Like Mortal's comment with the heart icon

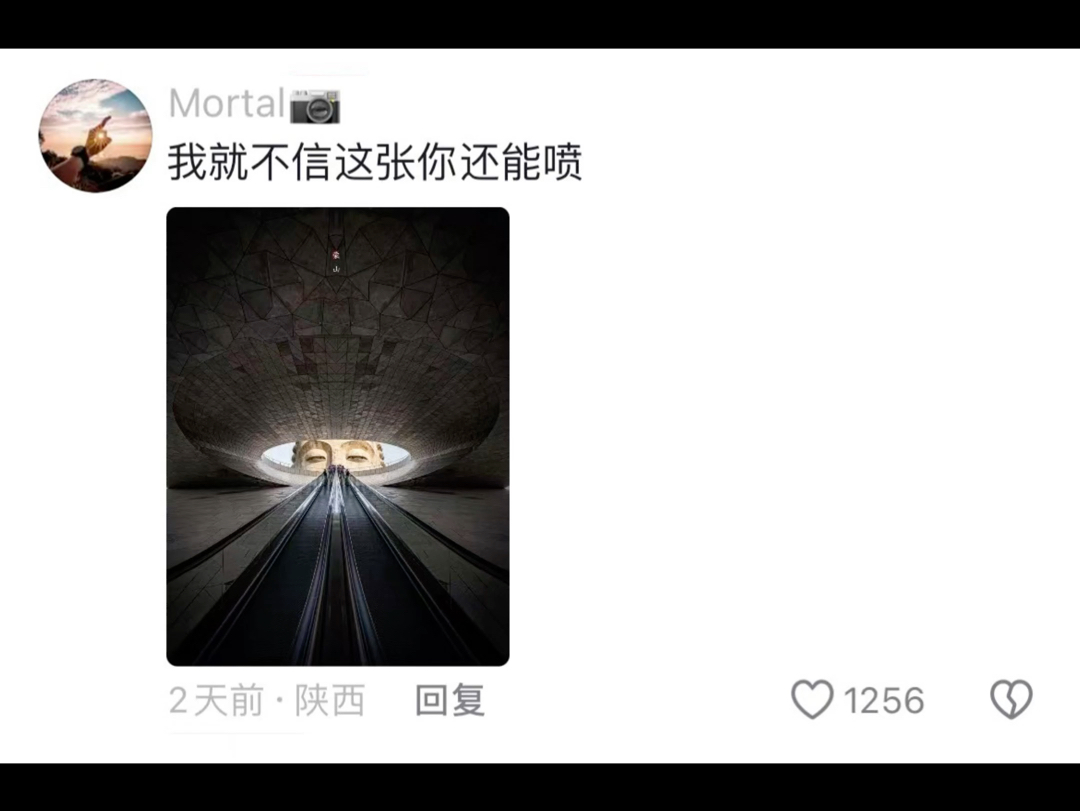[x=812, y=700]
